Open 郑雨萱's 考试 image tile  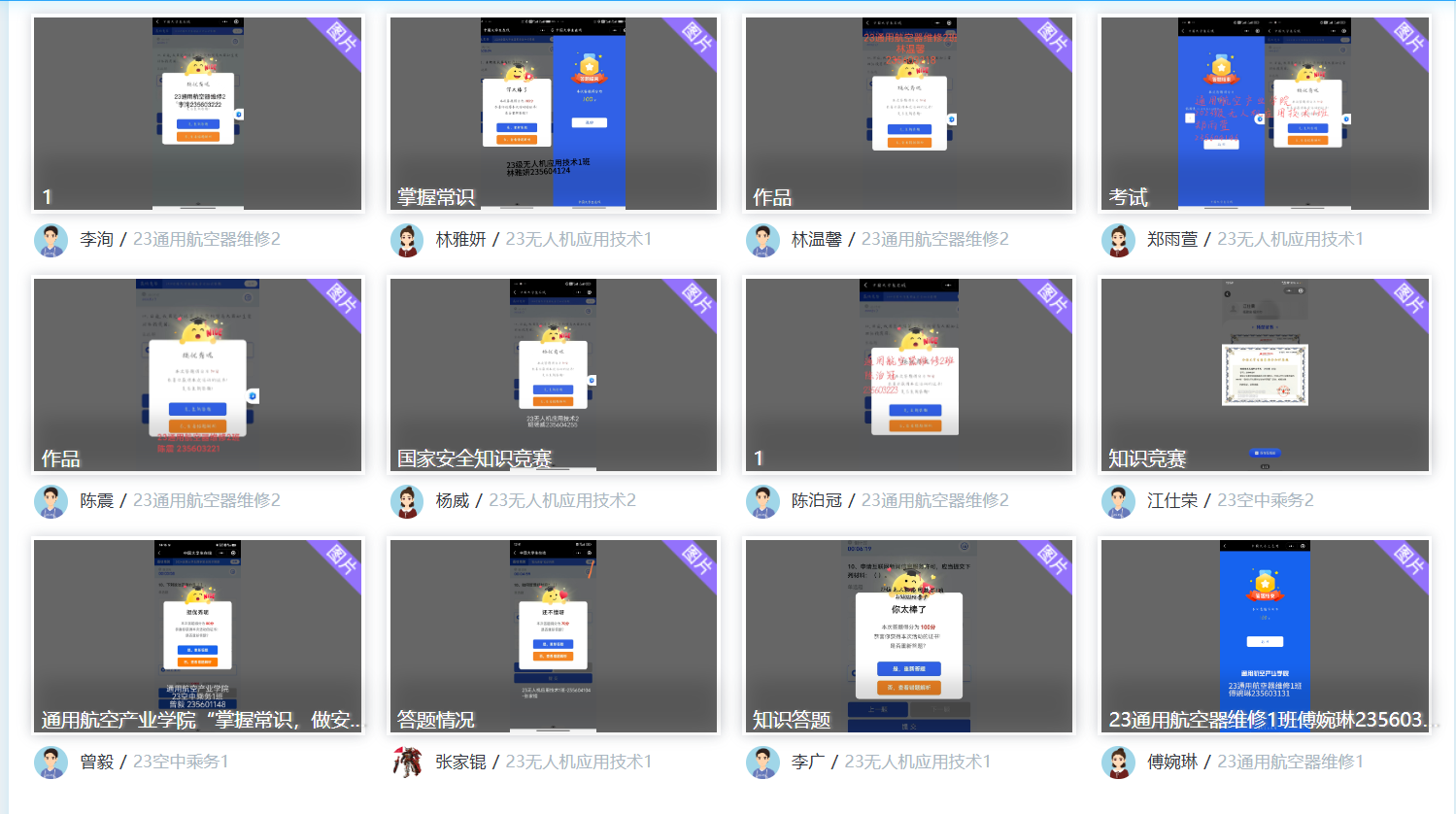[1264, 114]
